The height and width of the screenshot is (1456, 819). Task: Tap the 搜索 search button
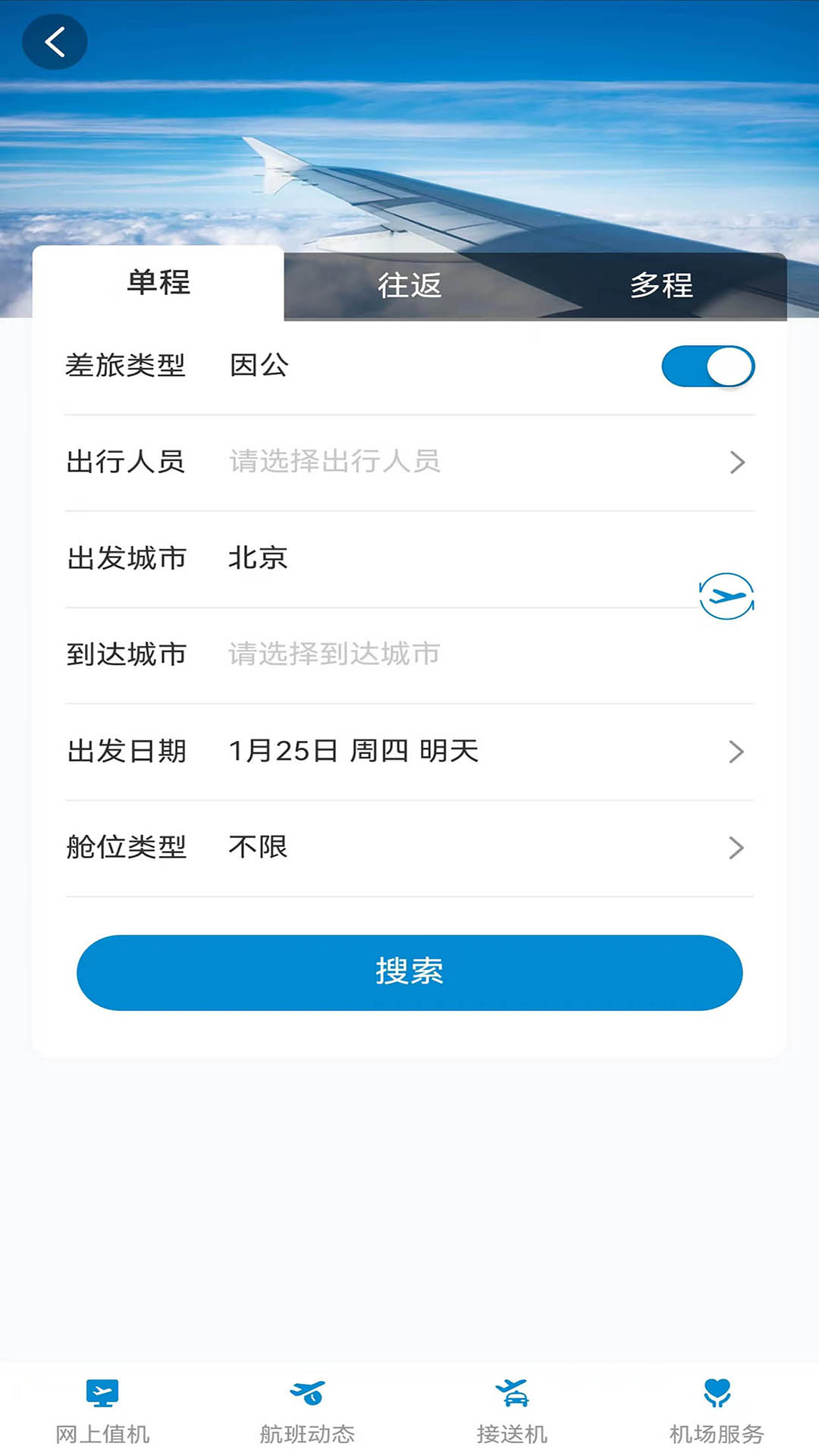(409, 972)
